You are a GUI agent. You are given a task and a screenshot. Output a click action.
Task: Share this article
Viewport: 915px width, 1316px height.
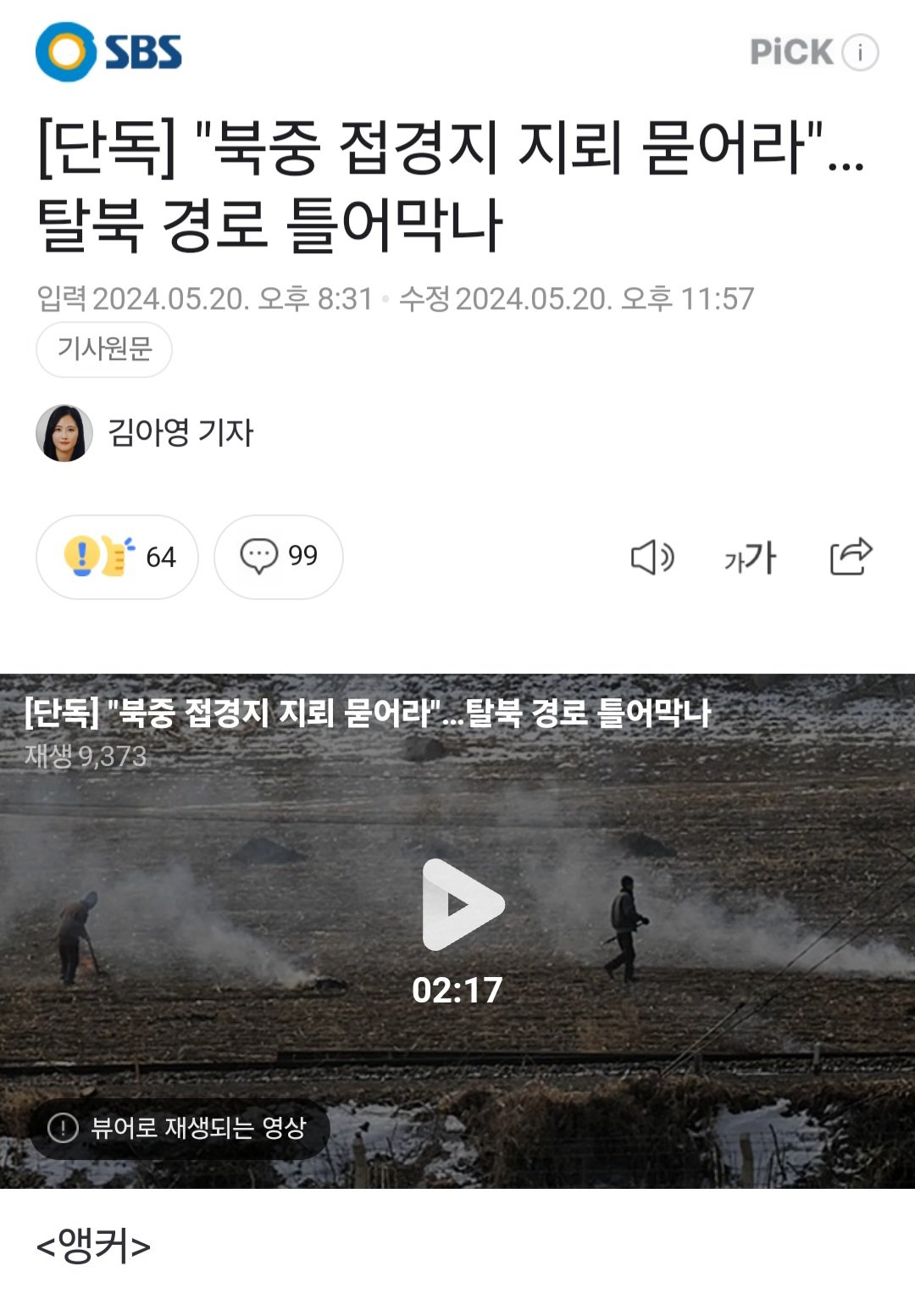pyautogui.click(x=851, y=557)
